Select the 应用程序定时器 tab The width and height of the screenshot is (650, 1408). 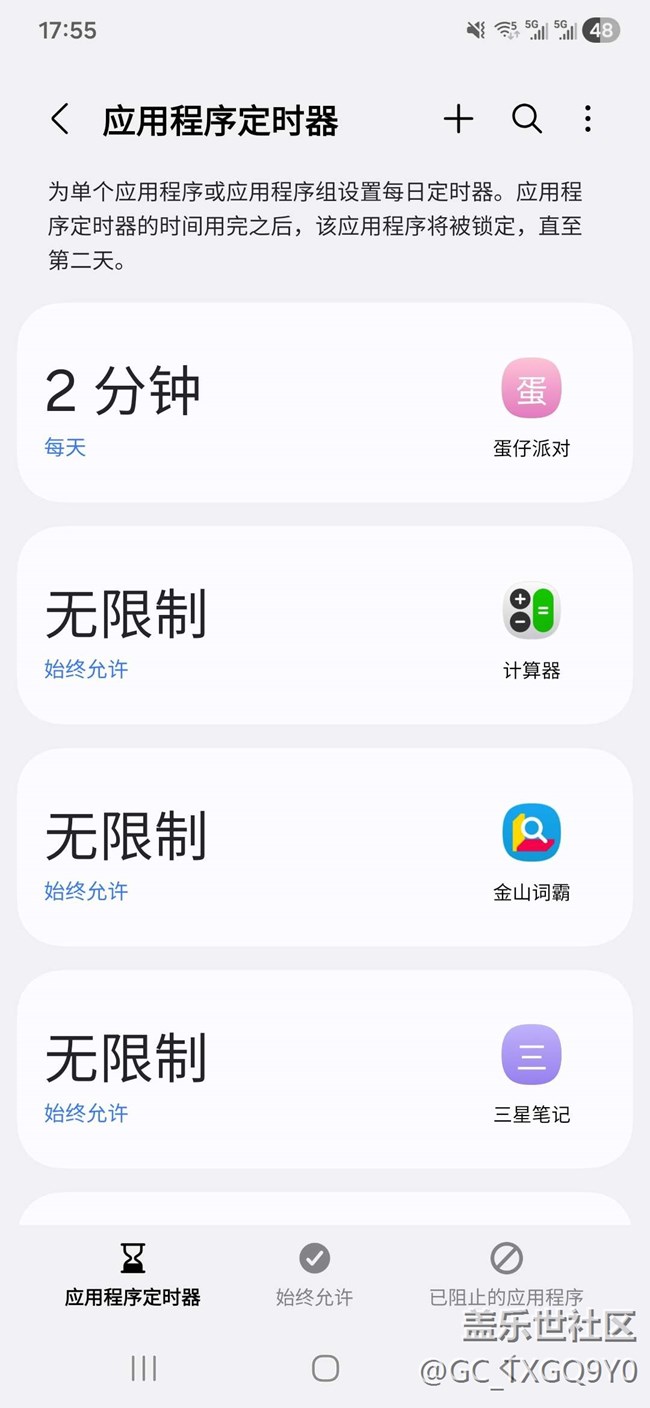(x=133, y=1274)
